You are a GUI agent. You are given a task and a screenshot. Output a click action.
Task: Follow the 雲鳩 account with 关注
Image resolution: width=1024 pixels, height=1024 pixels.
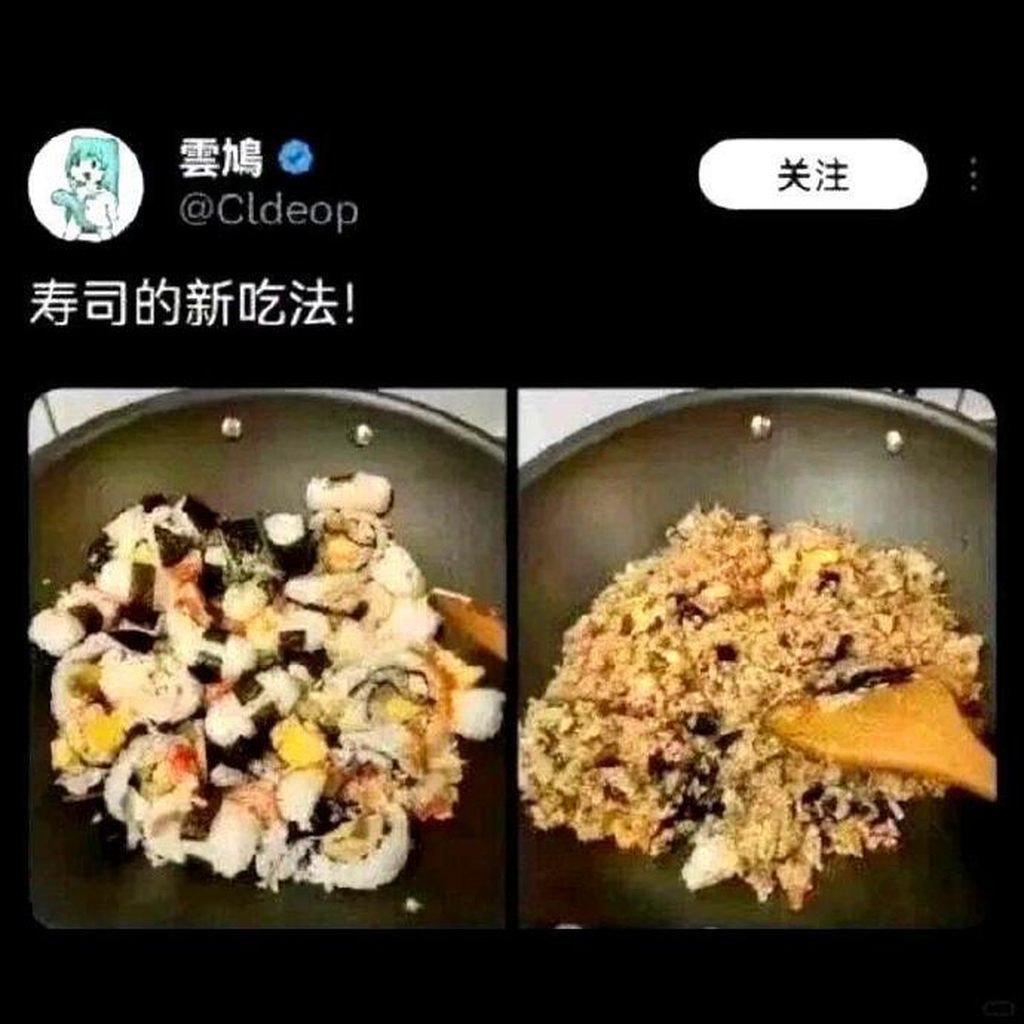click(812, 175)
